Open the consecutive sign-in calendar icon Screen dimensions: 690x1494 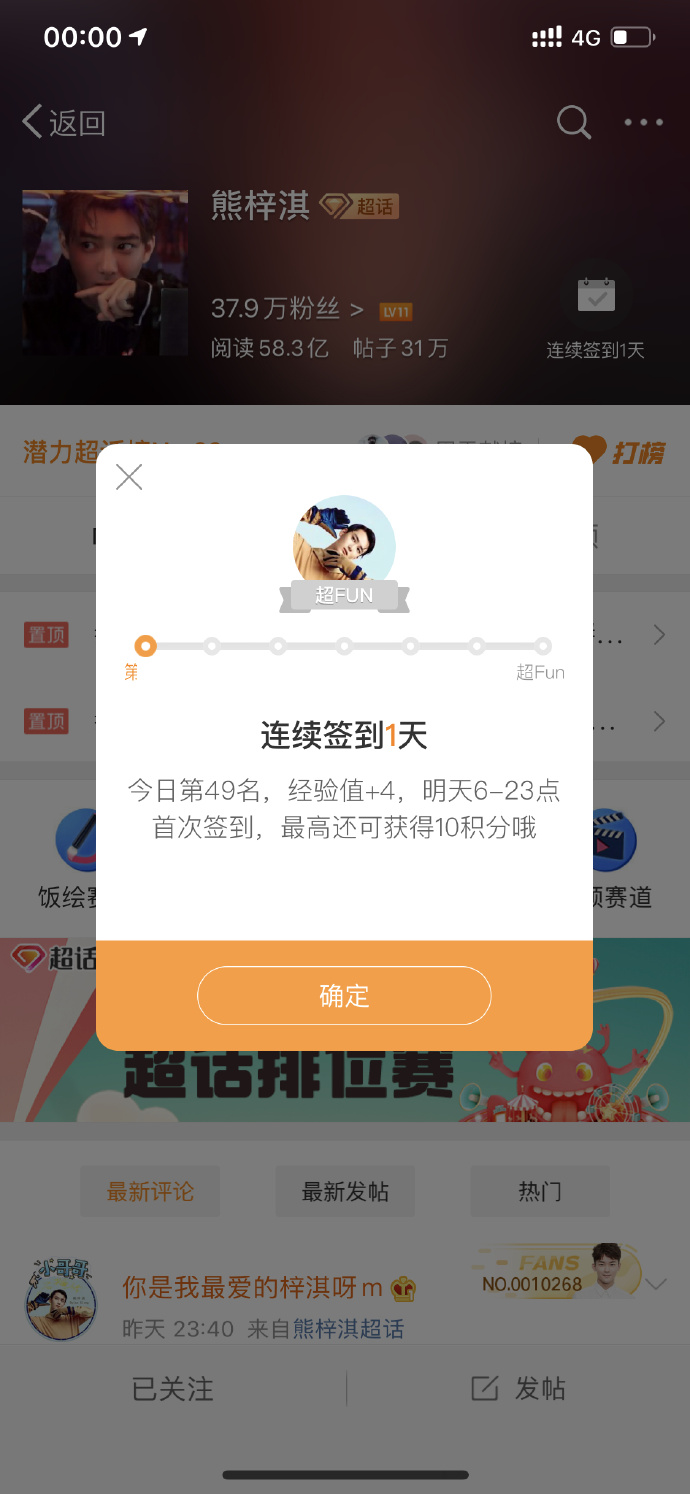coord(596,297)
